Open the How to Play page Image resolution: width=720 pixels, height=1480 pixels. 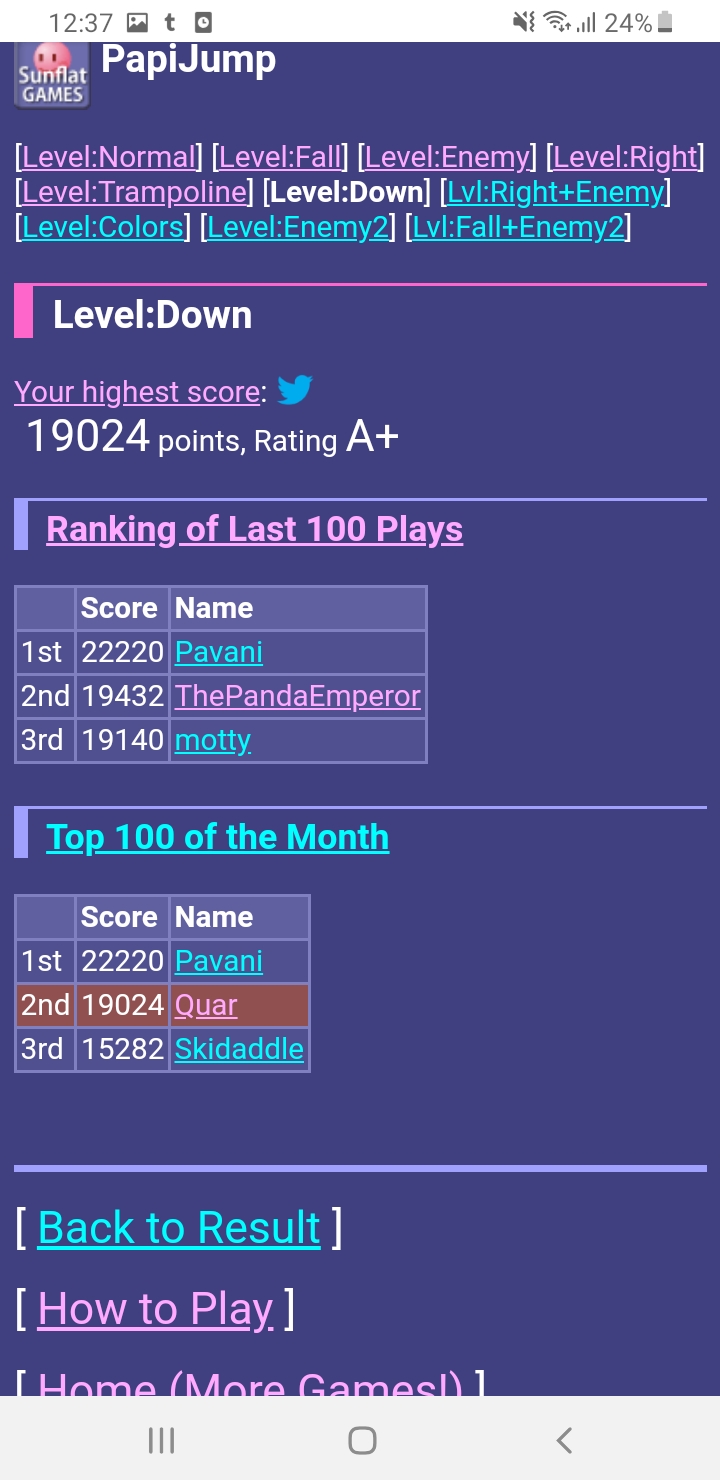point(155,1309)
